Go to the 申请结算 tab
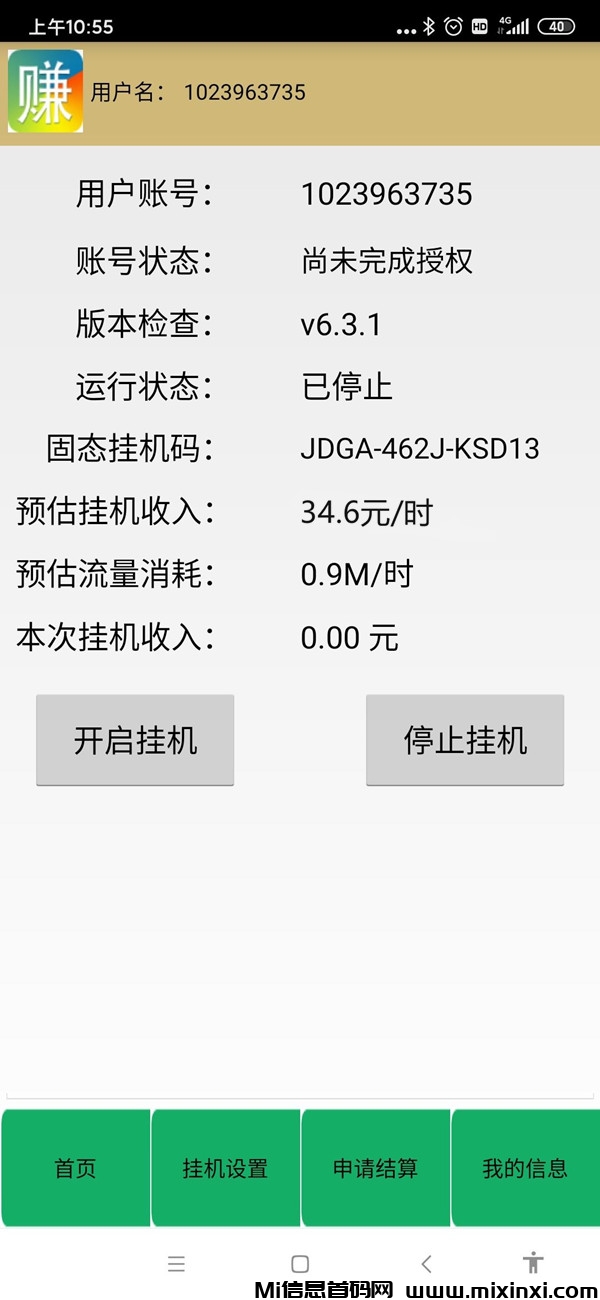The height and width of the screenshot is (1300, 600). [375, 1167]
